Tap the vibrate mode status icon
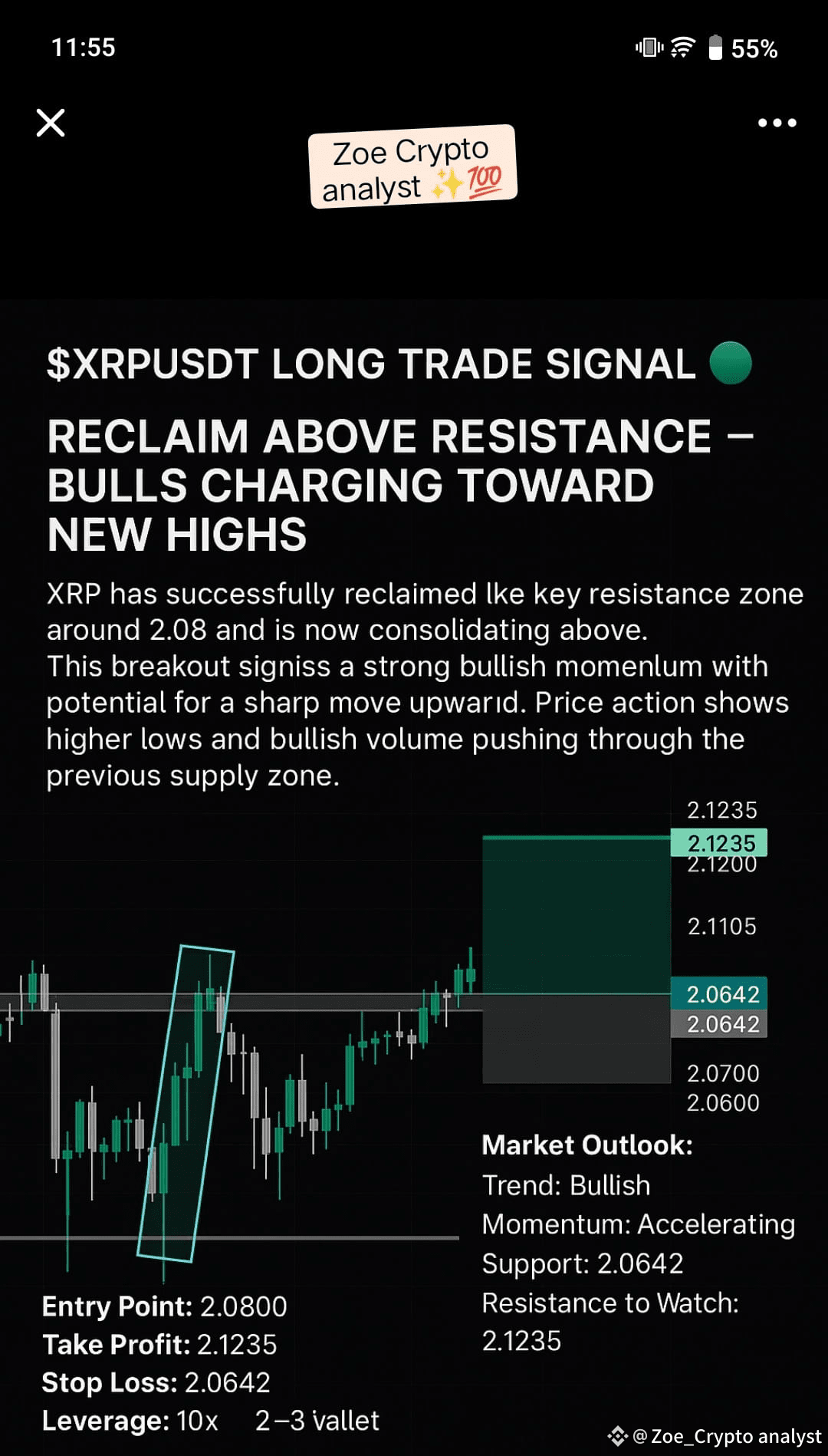Viewport: 828px width, 1456px height. (648, 48)
